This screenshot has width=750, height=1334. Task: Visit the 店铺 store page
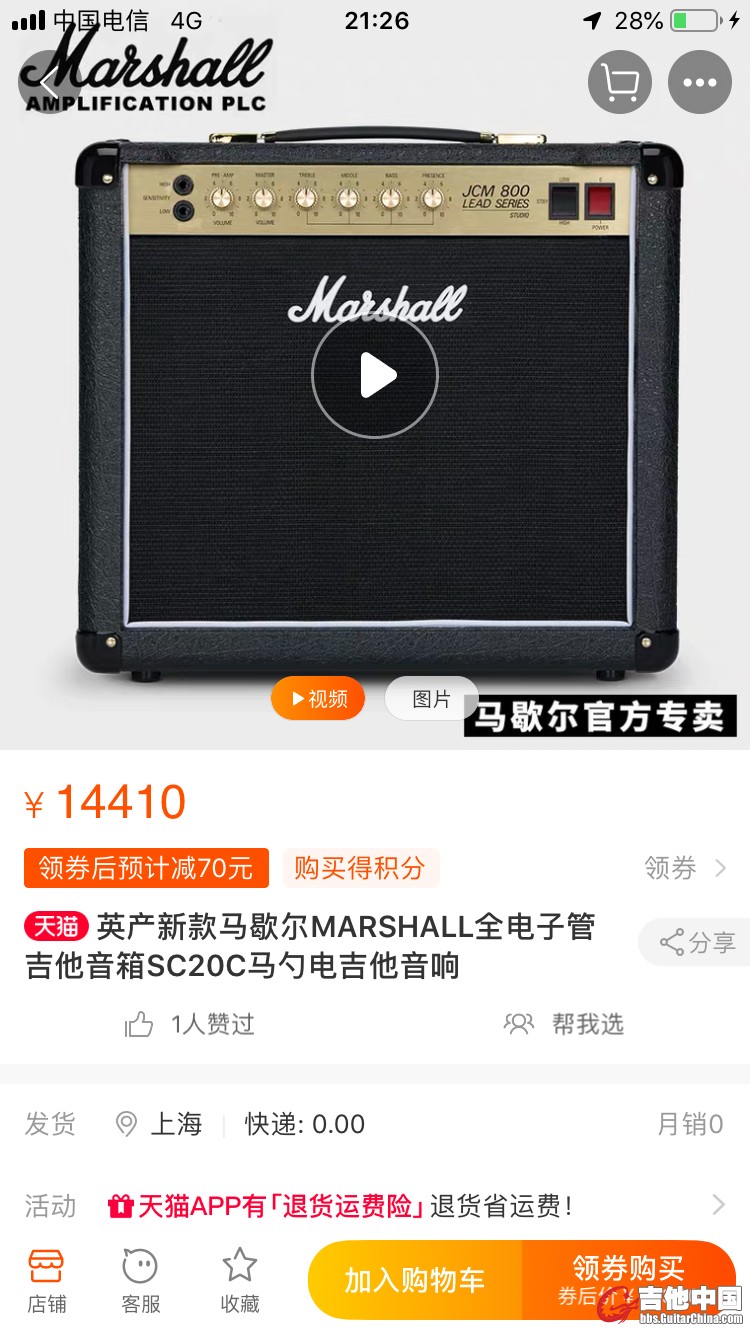46,1280
